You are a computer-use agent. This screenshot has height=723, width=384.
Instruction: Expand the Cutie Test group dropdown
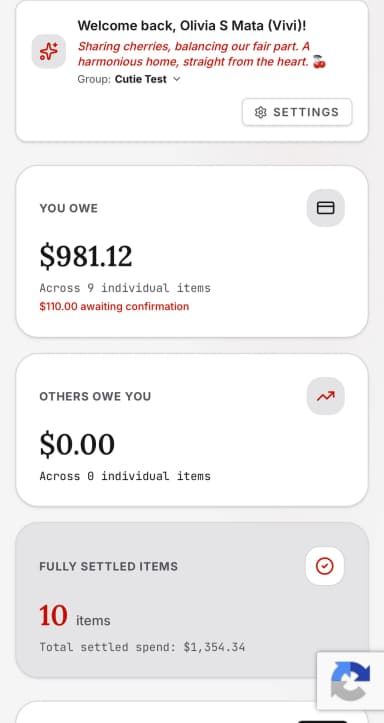click(148, 79)
